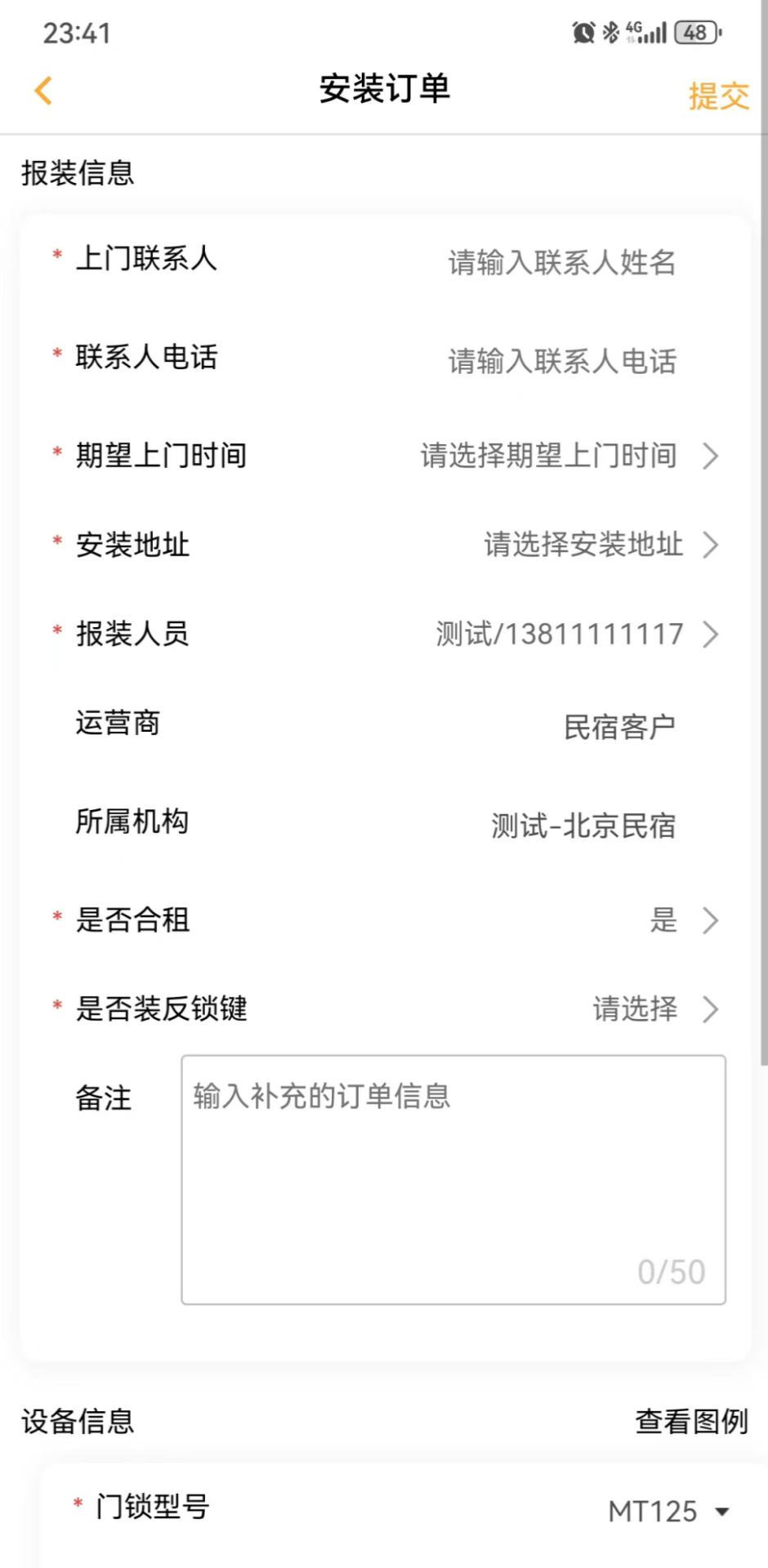Open the 期望上门时间 time picker chevron
The height and width of the screenshot is (1568, 768).
click(x=710, y=457)
